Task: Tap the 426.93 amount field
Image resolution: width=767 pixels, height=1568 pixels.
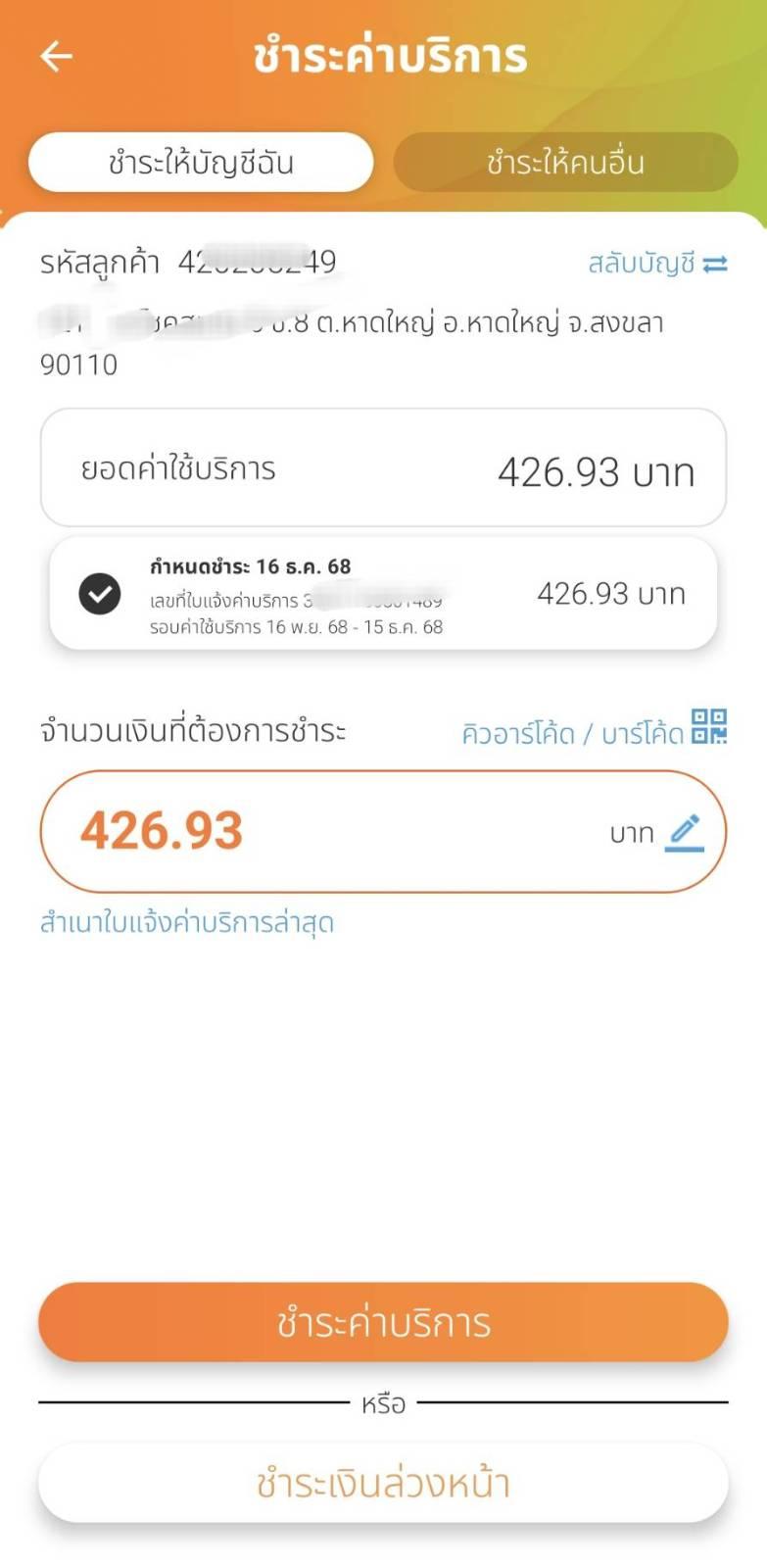Action: (323, 831)
